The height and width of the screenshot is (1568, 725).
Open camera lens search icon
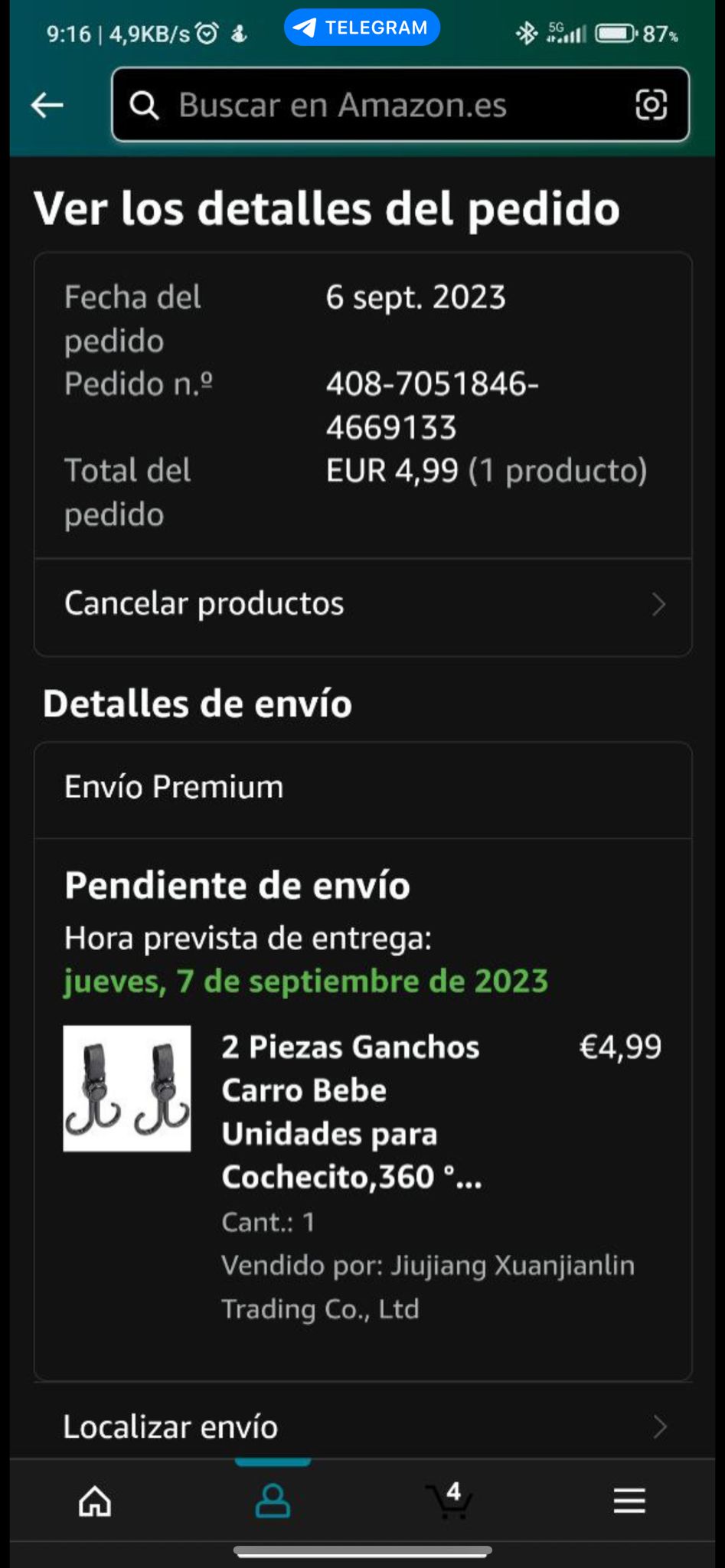[651, 105]
